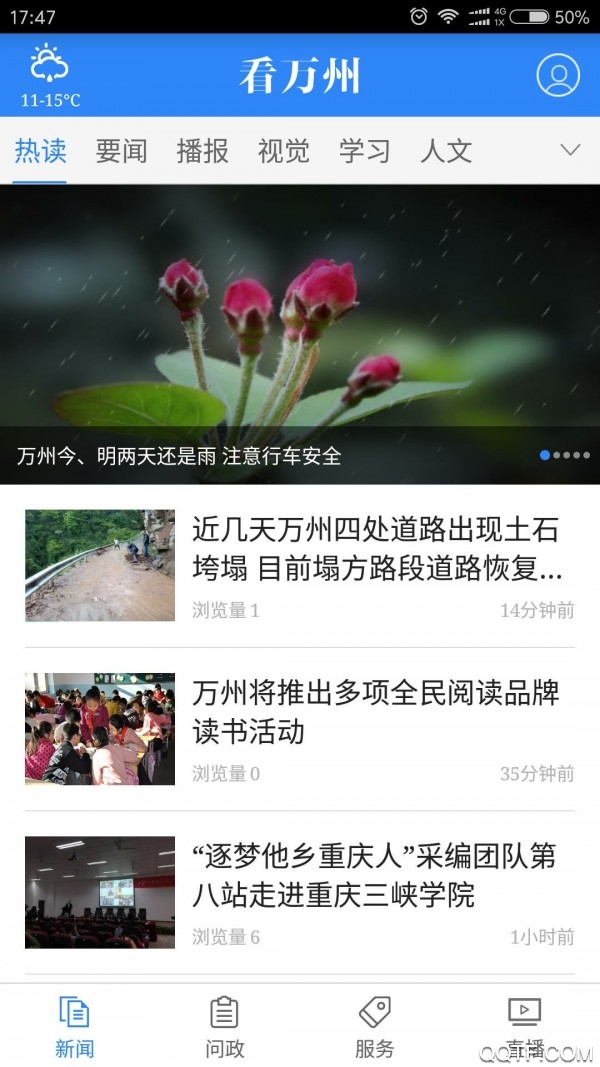Select the 新闻 bottom tab
Image resolution: width=600 pixels, height=1067 pixels.
click(75, 1027)
